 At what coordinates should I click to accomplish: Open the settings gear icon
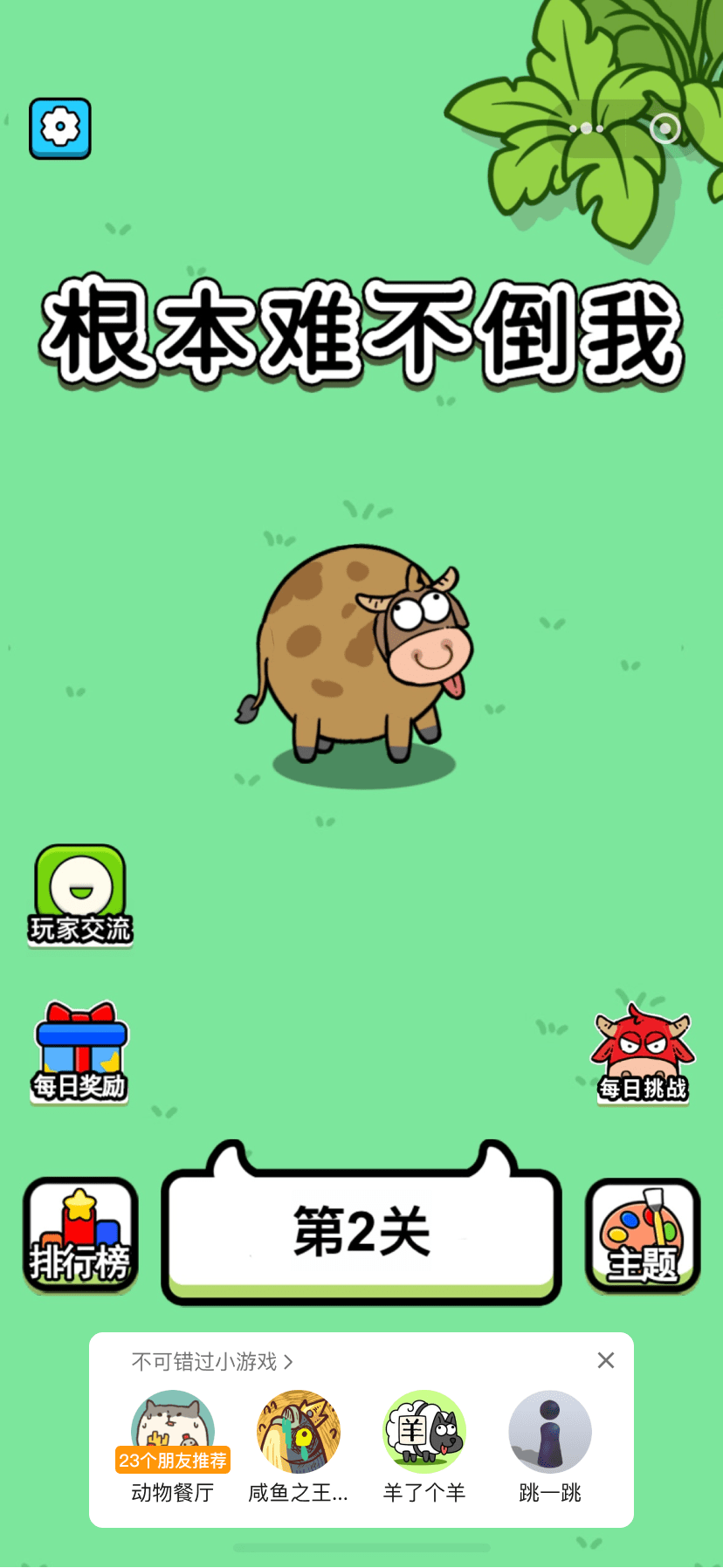pyautogui.click(x=60, y=128)
